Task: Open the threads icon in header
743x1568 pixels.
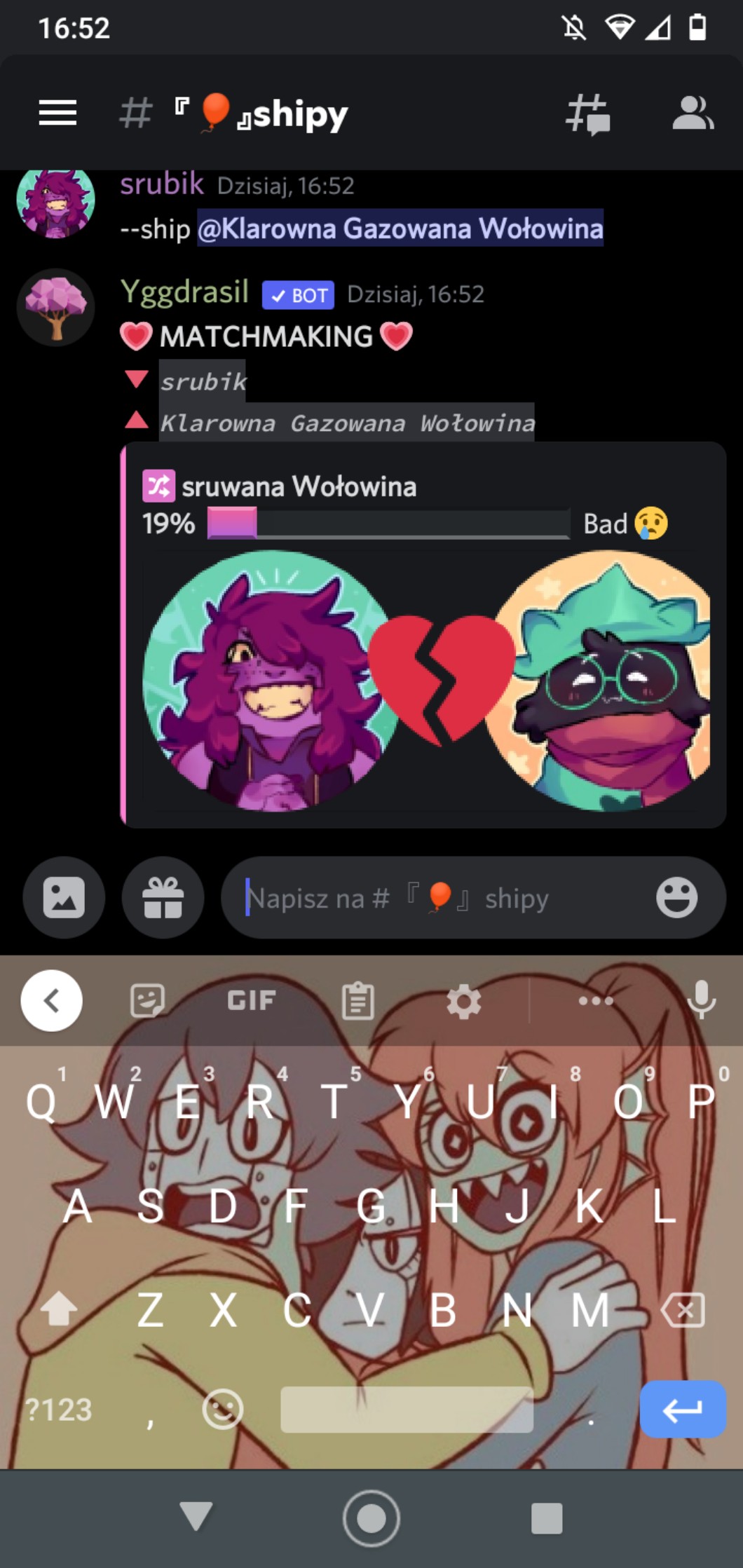Action: [587, 114]
